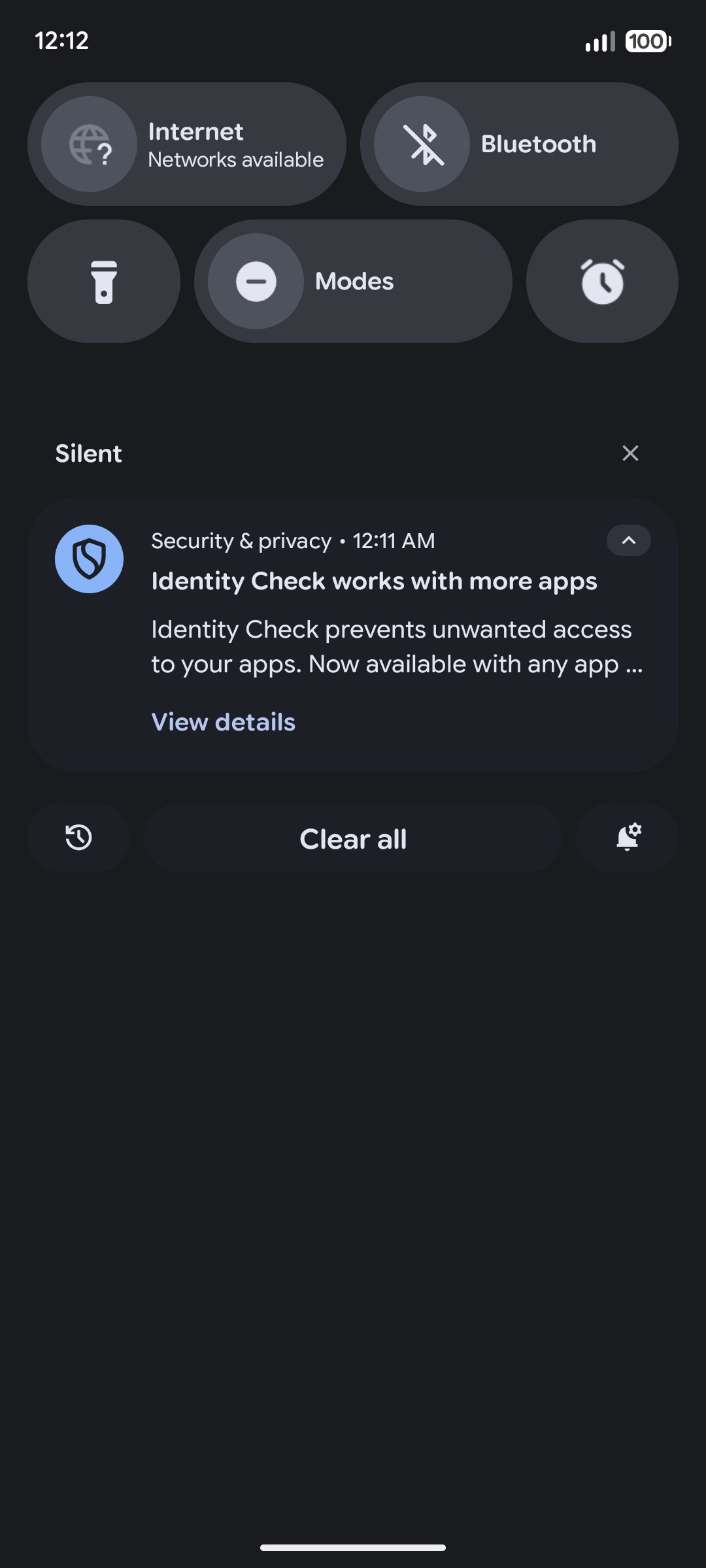Screen dimensions: 706x1568
Task: Open the Modes tile
Action: (x=353, y=281)
